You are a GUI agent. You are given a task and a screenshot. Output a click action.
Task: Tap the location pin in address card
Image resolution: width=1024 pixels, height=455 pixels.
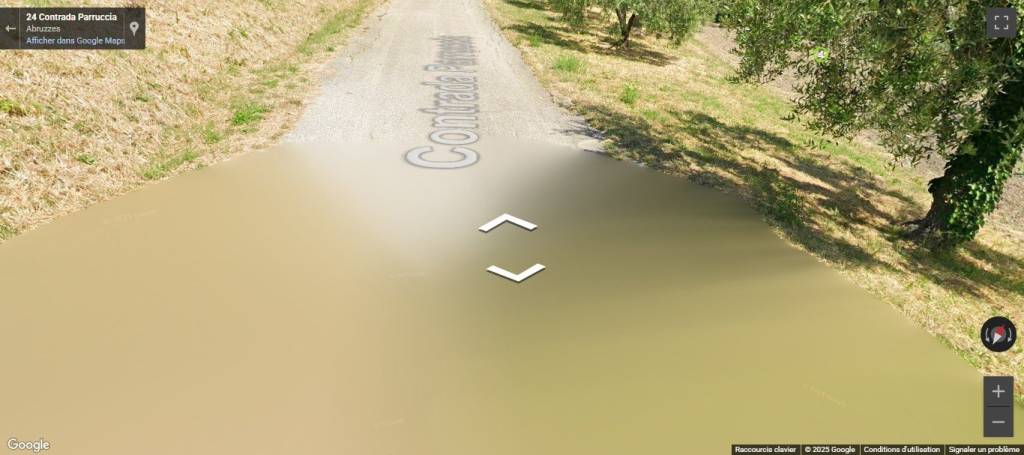[x=134, y=28]
